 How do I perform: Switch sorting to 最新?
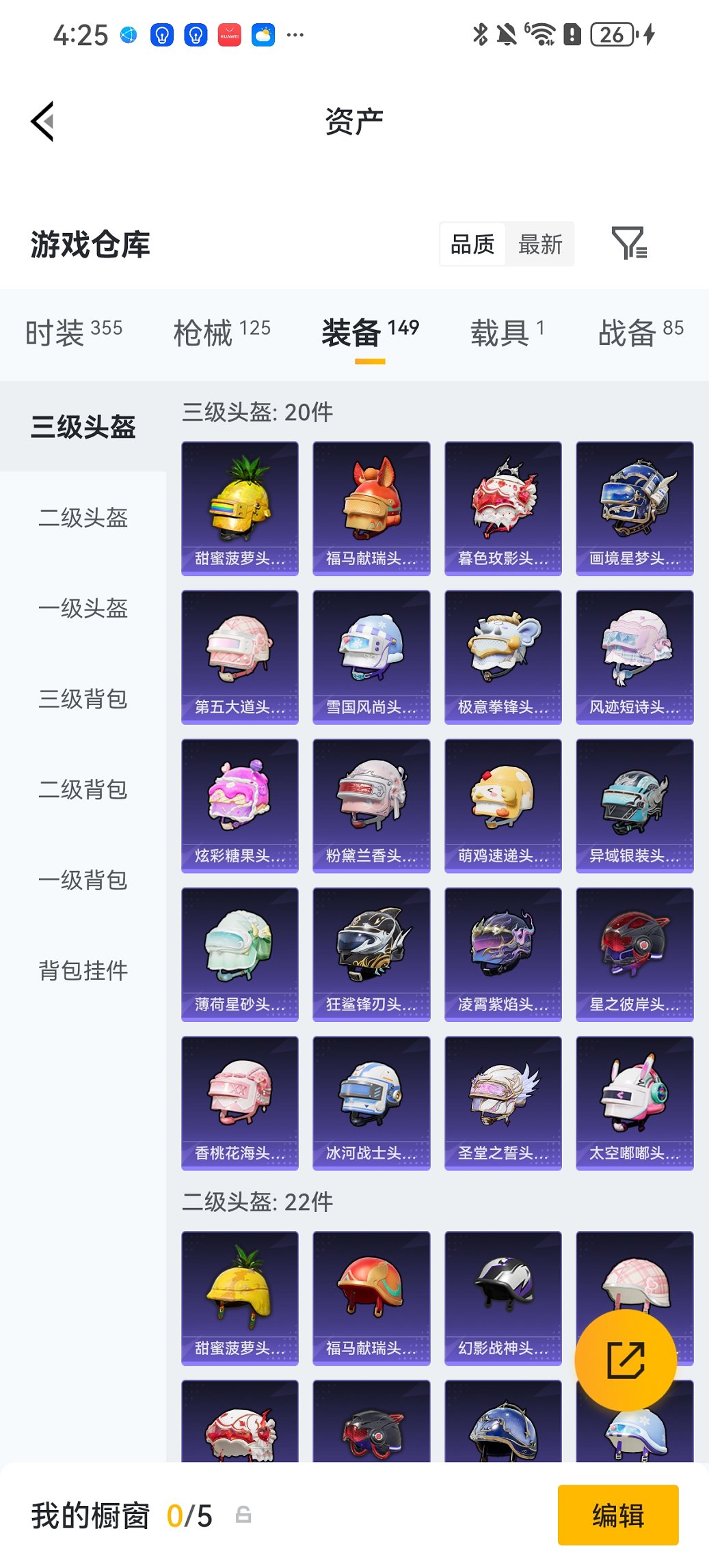click(x=540, y=244)
